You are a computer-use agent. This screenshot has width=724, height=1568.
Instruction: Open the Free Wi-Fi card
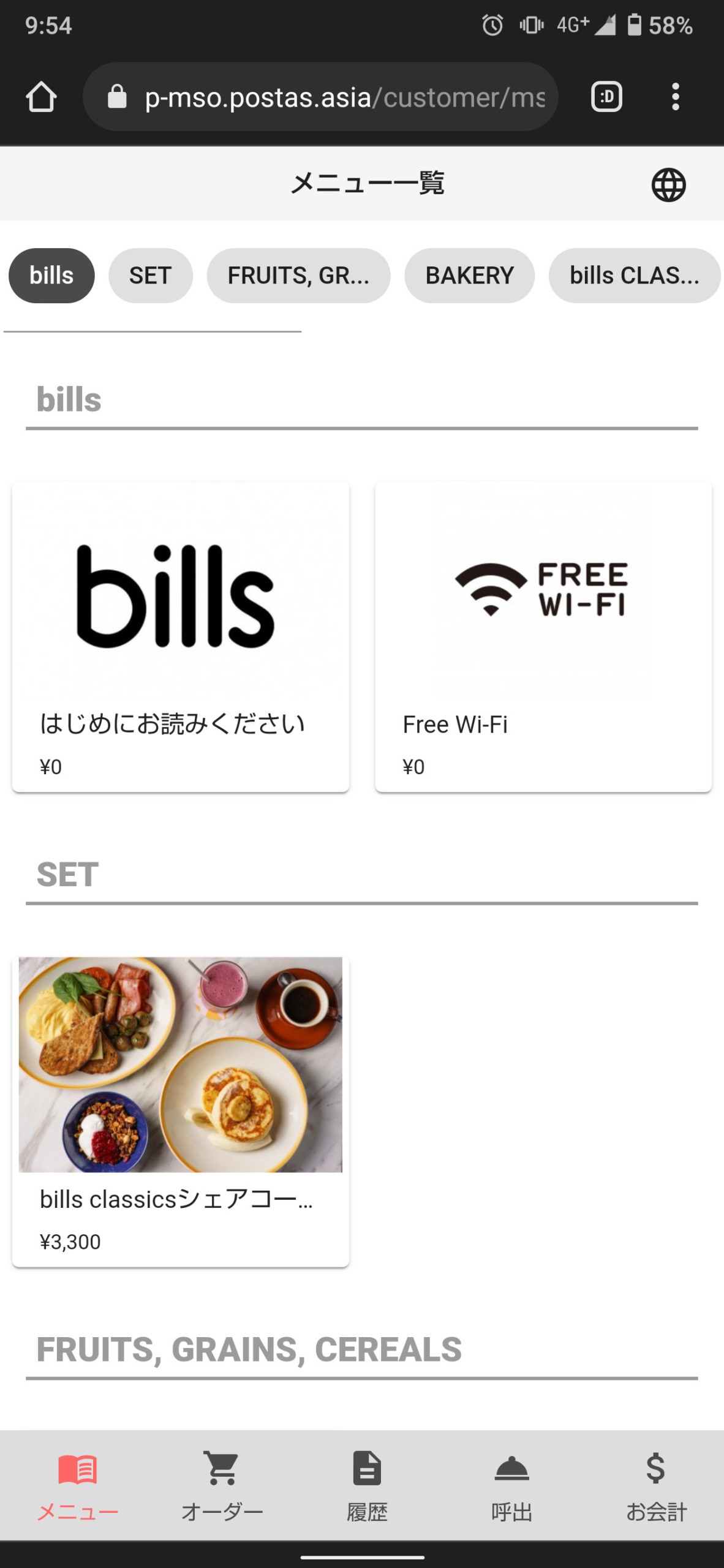point(543,637)
